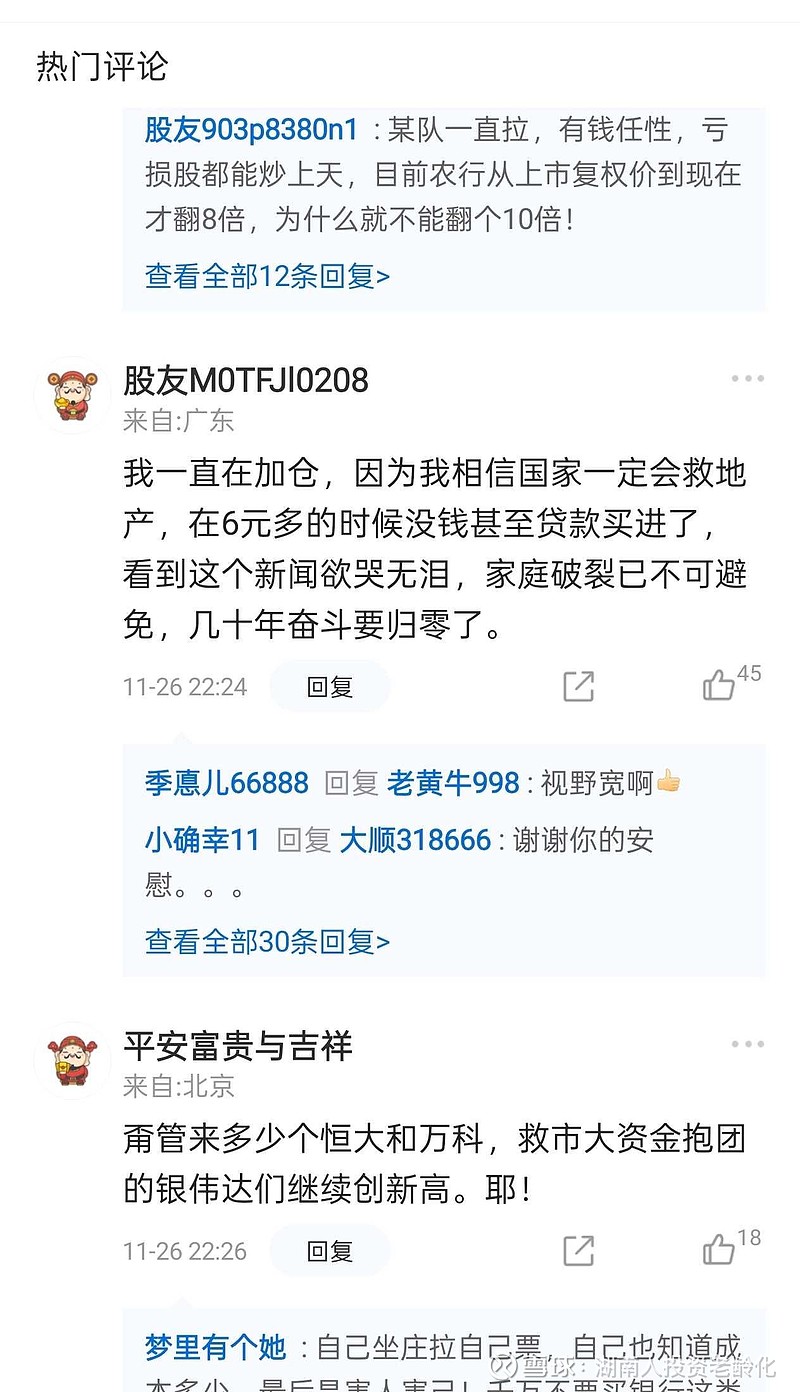Expand all 12 replies under 股友903p8380n1
800x1392 pixels.
click(264, 274)
